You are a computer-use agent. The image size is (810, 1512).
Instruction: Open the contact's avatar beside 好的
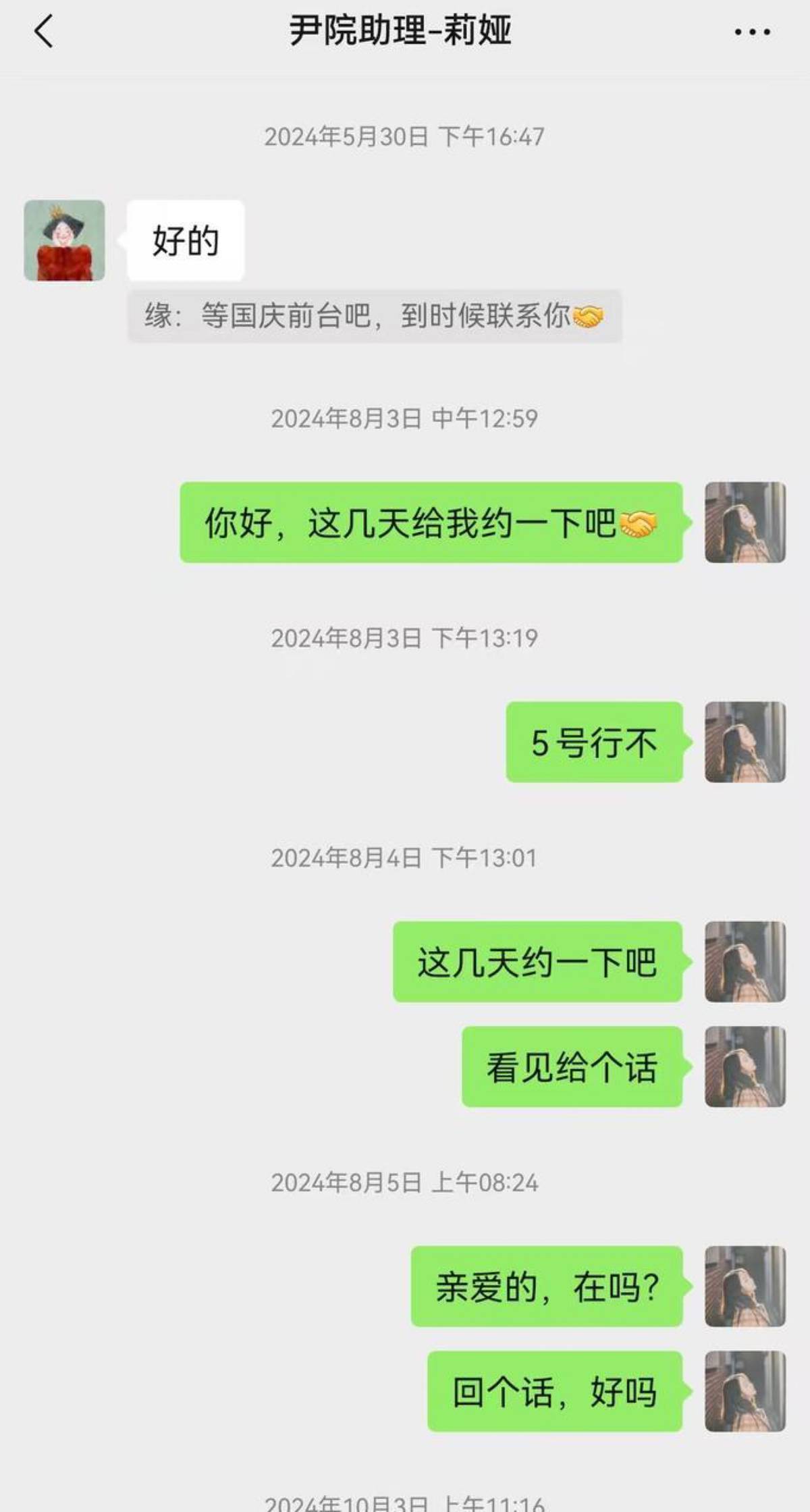pos(64,240)
